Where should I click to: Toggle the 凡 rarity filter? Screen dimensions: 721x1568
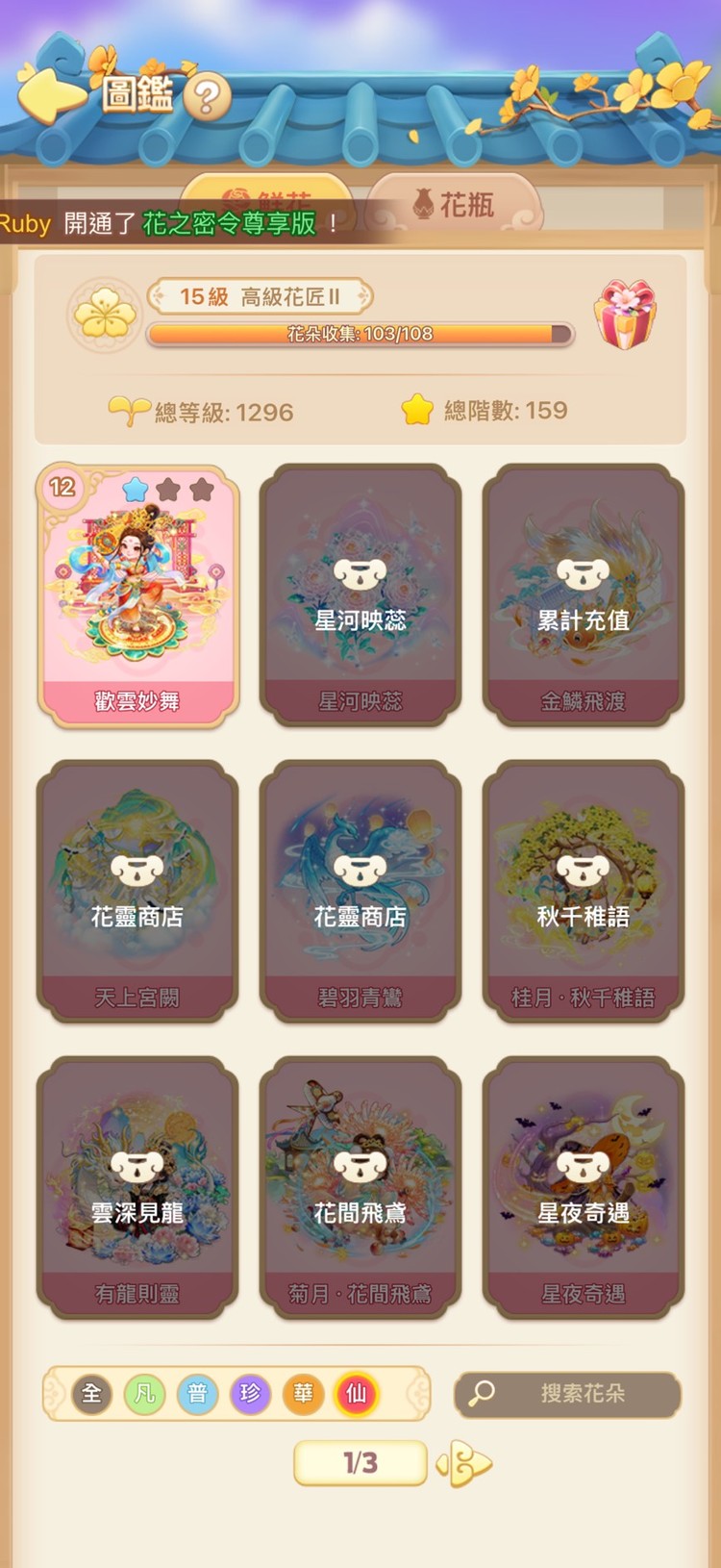[145, 1393]
